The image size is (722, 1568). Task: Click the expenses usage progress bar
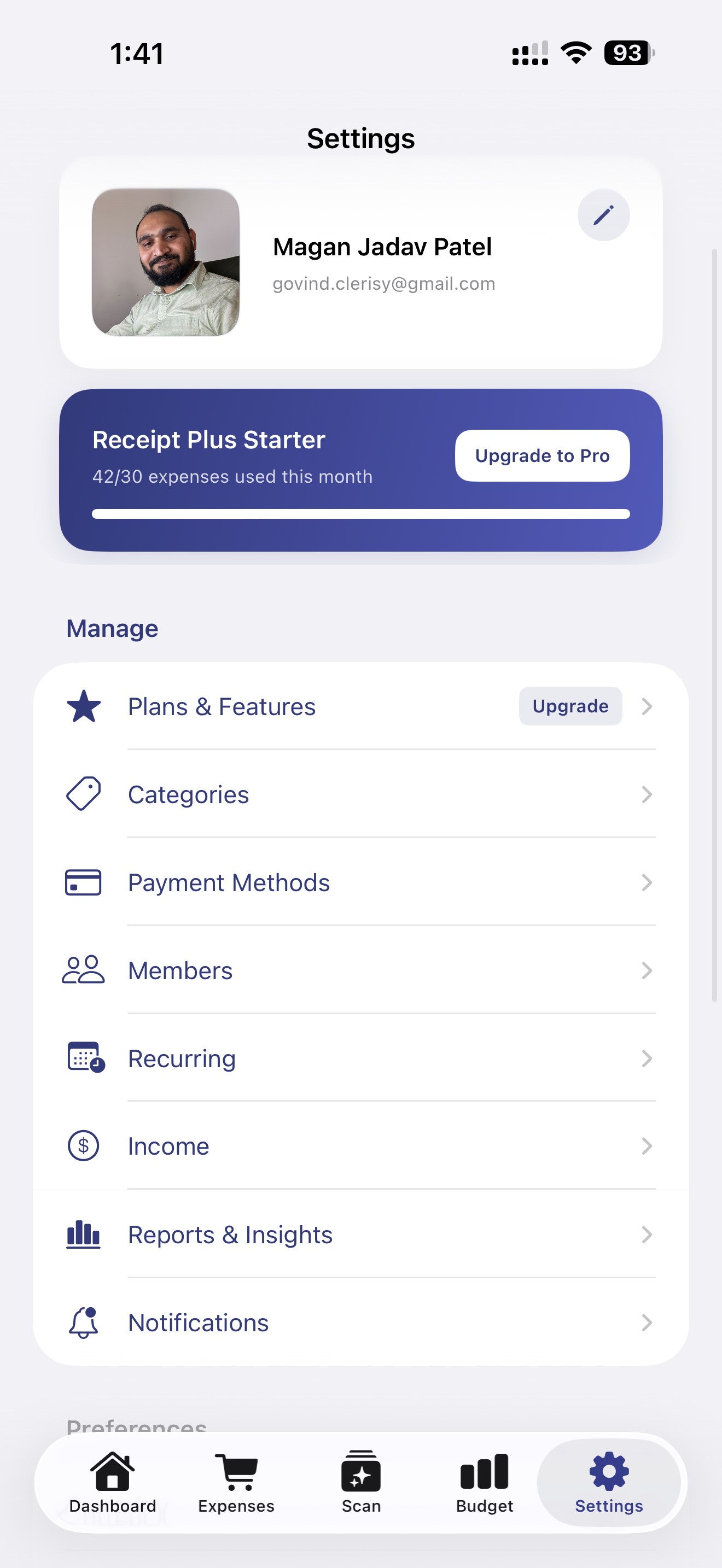pos(360,514)
